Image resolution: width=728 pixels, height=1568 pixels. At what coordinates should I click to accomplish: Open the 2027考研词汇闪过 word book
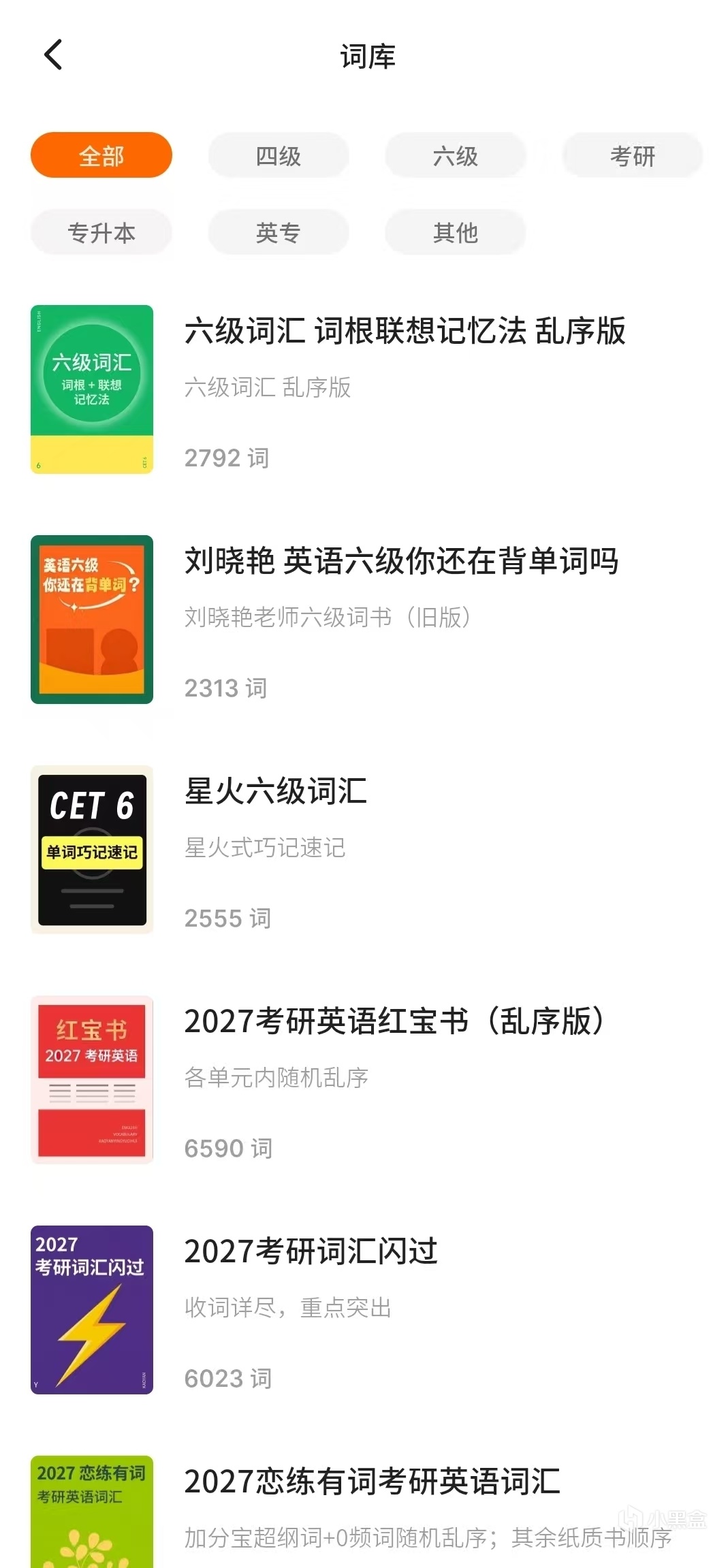pos(311,1252)
